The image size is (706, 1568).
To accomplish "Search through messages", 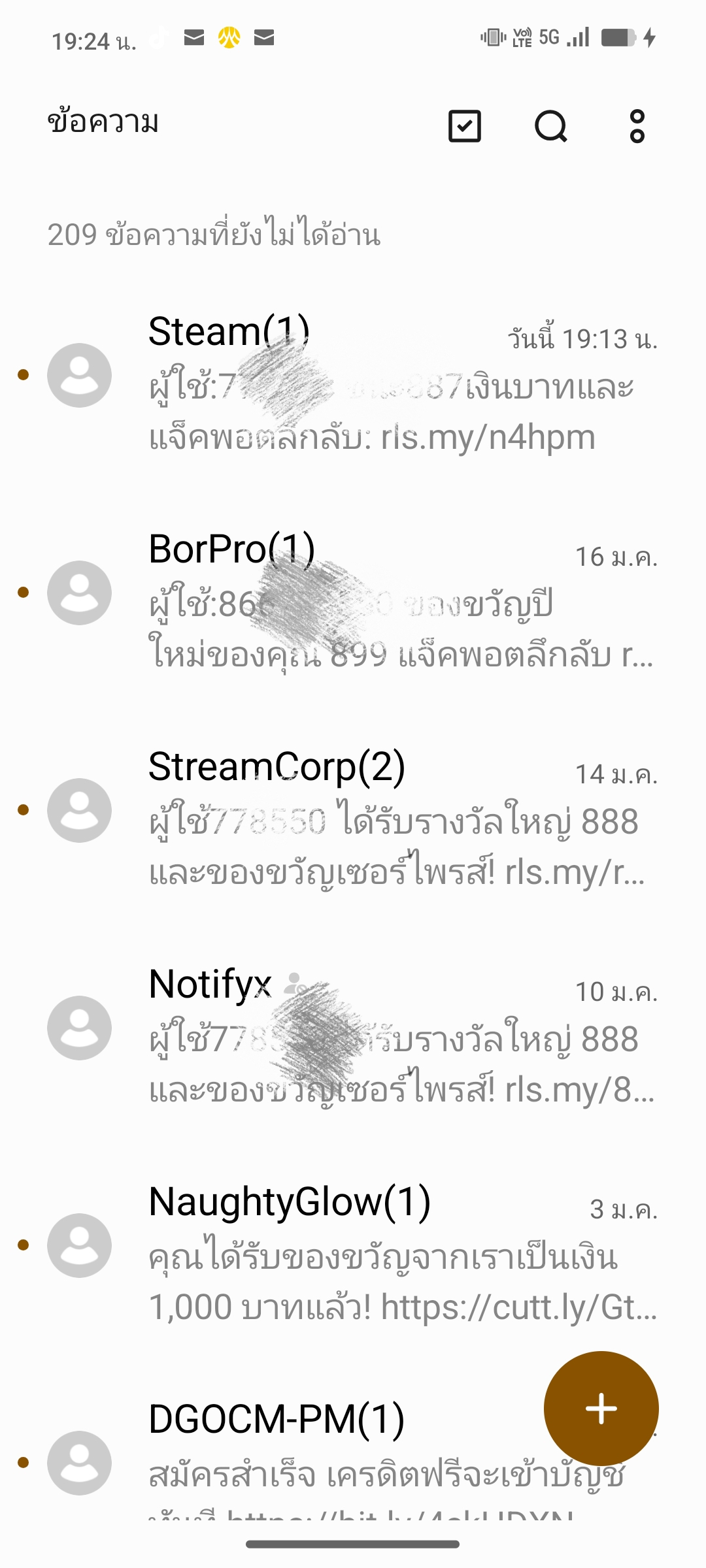I will [x=551, y=126].
